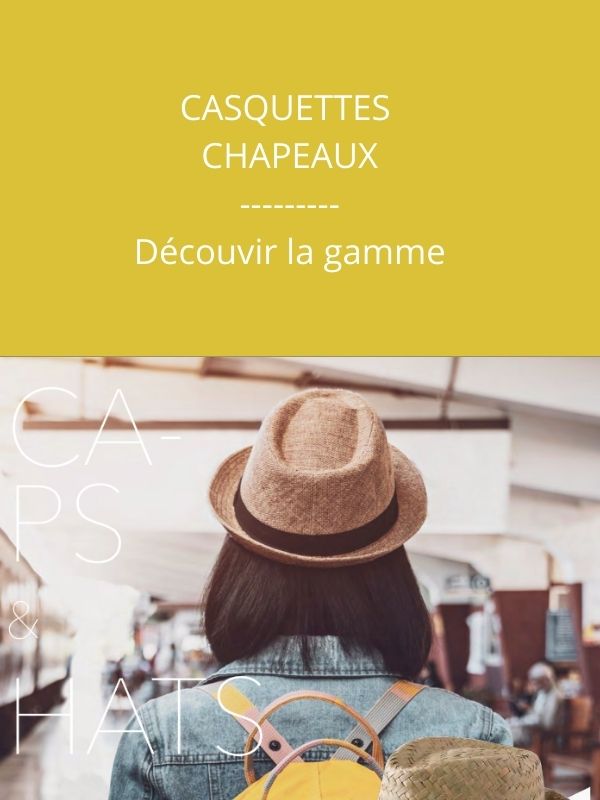600x800 pixels.
Task: Open the Découvrir la gamme link
Action: [289, 252]
